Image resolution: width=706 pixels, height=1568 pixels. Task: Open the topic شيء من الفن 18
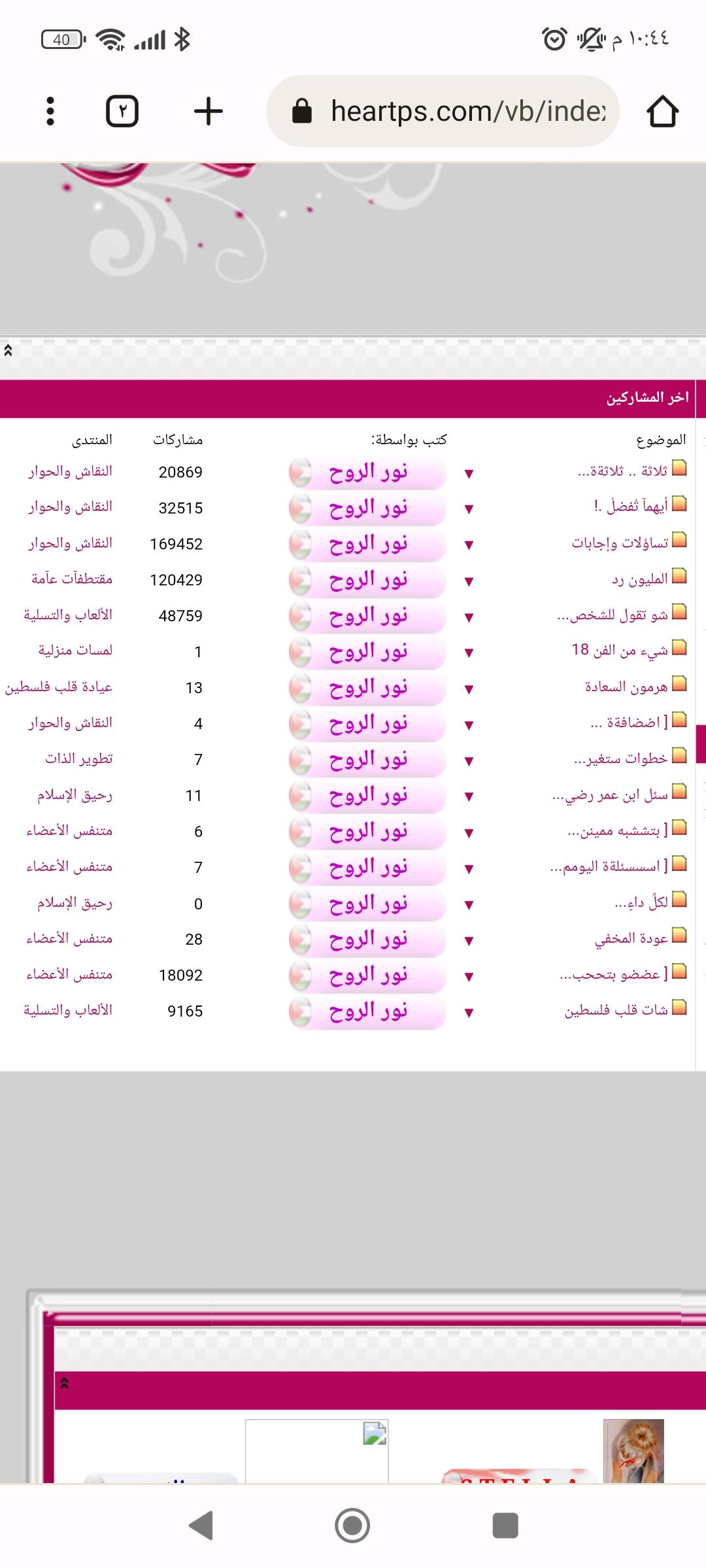[619, 650]
